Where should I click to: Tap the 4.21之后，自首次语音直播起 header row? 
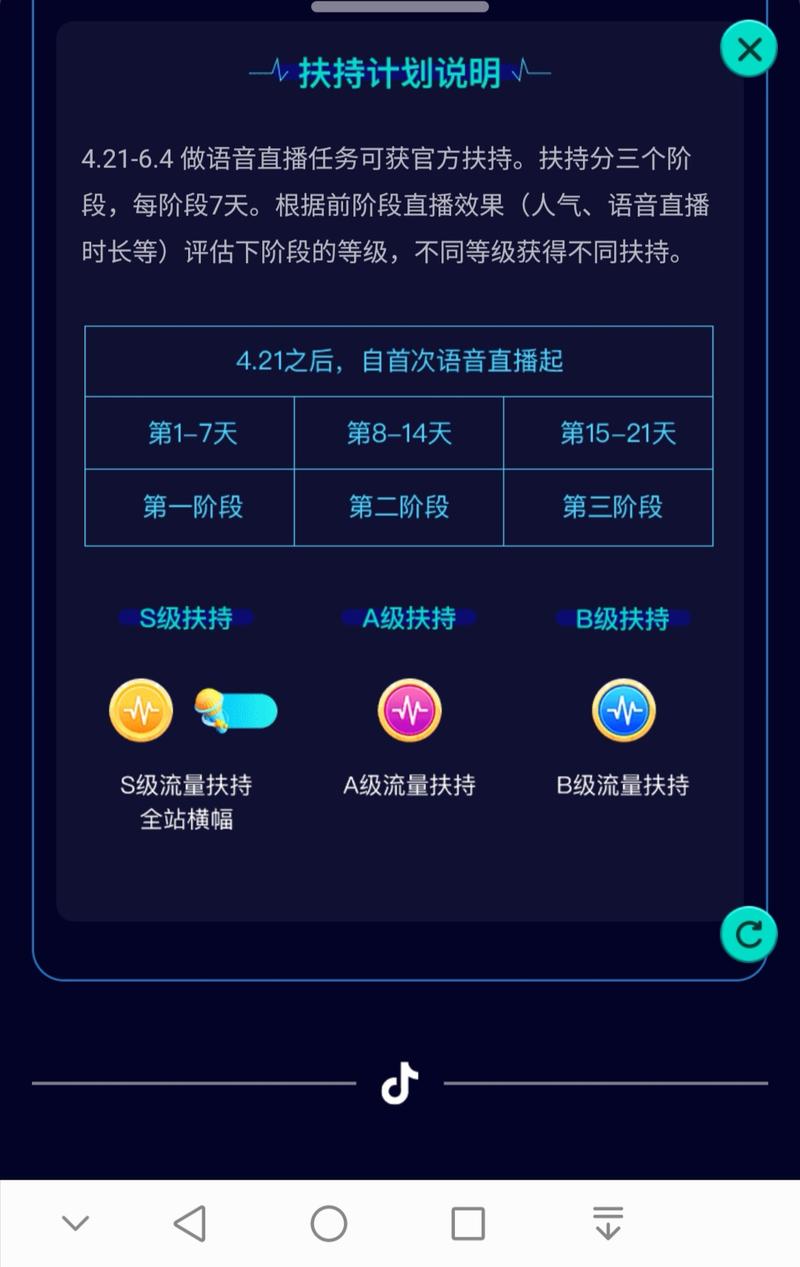click(398, 361)
